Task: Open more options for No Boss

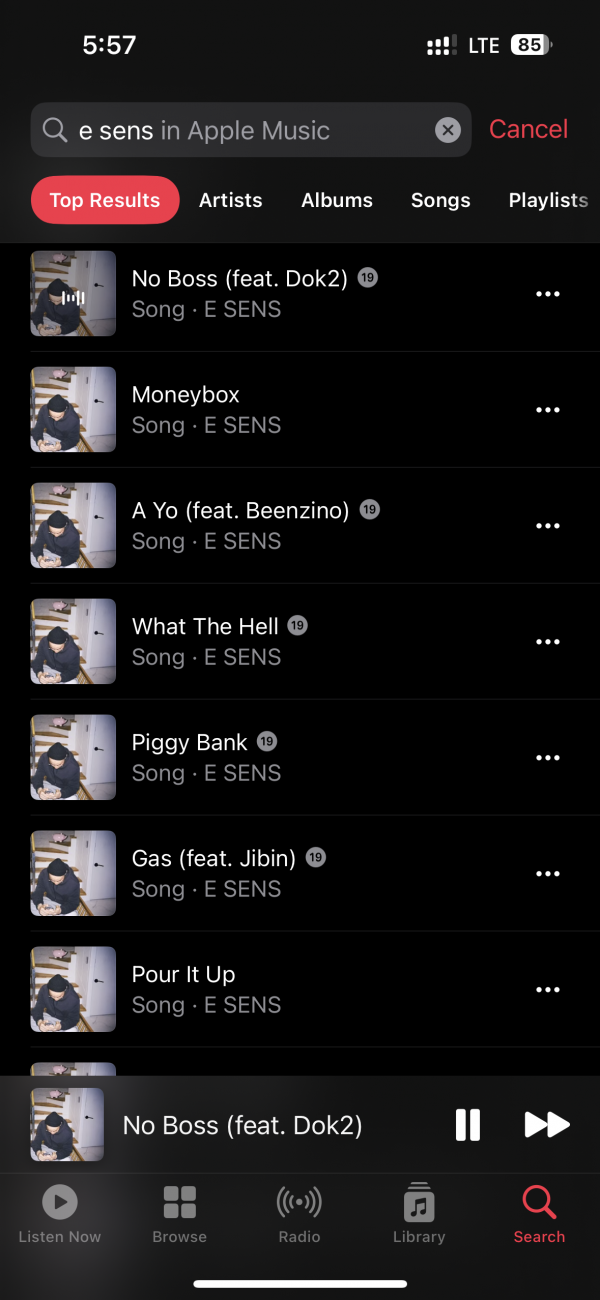Action: click(547, 294)
